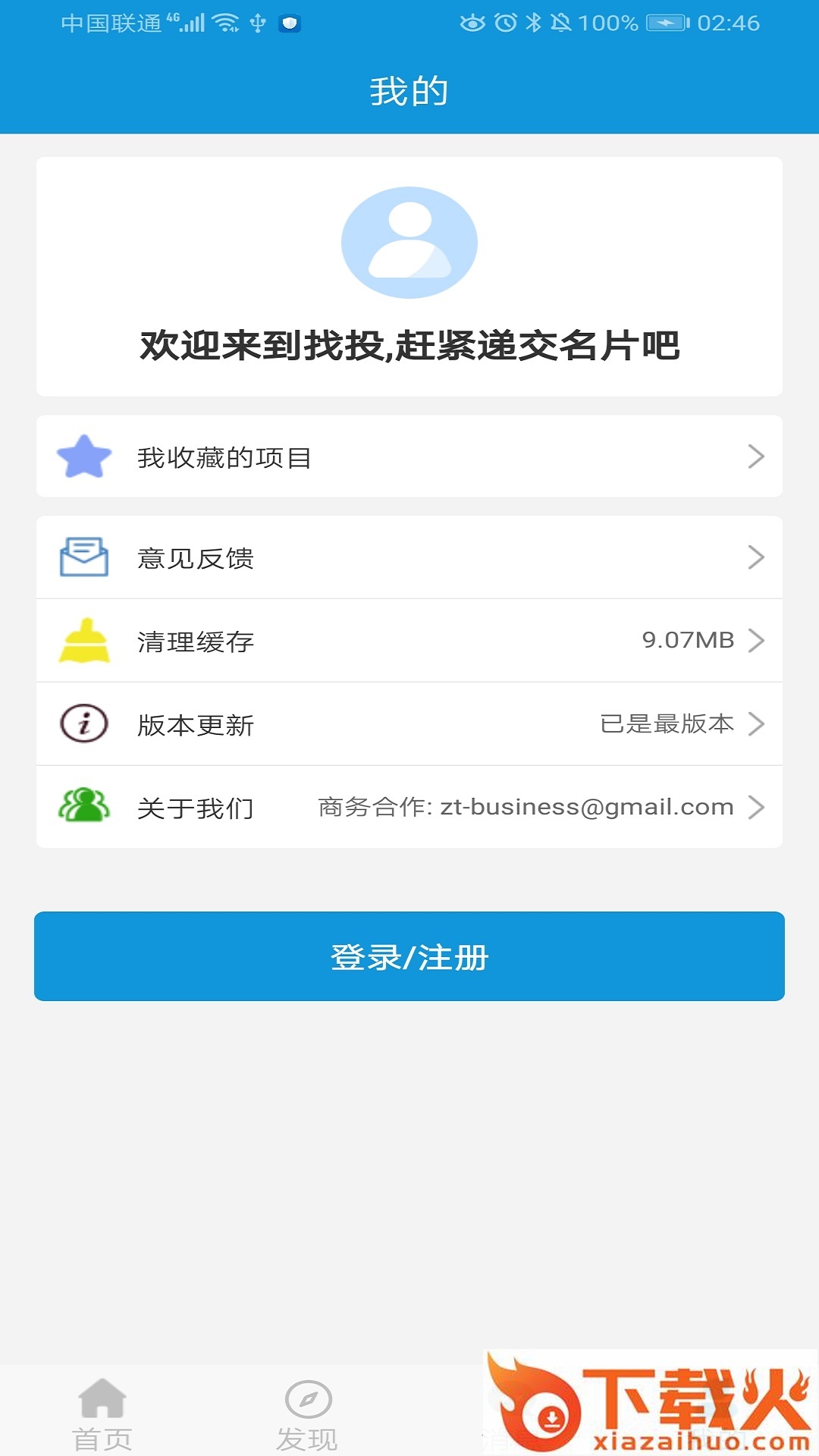
Task: Switch to the 发现 tab
Action: (307, 1414)
